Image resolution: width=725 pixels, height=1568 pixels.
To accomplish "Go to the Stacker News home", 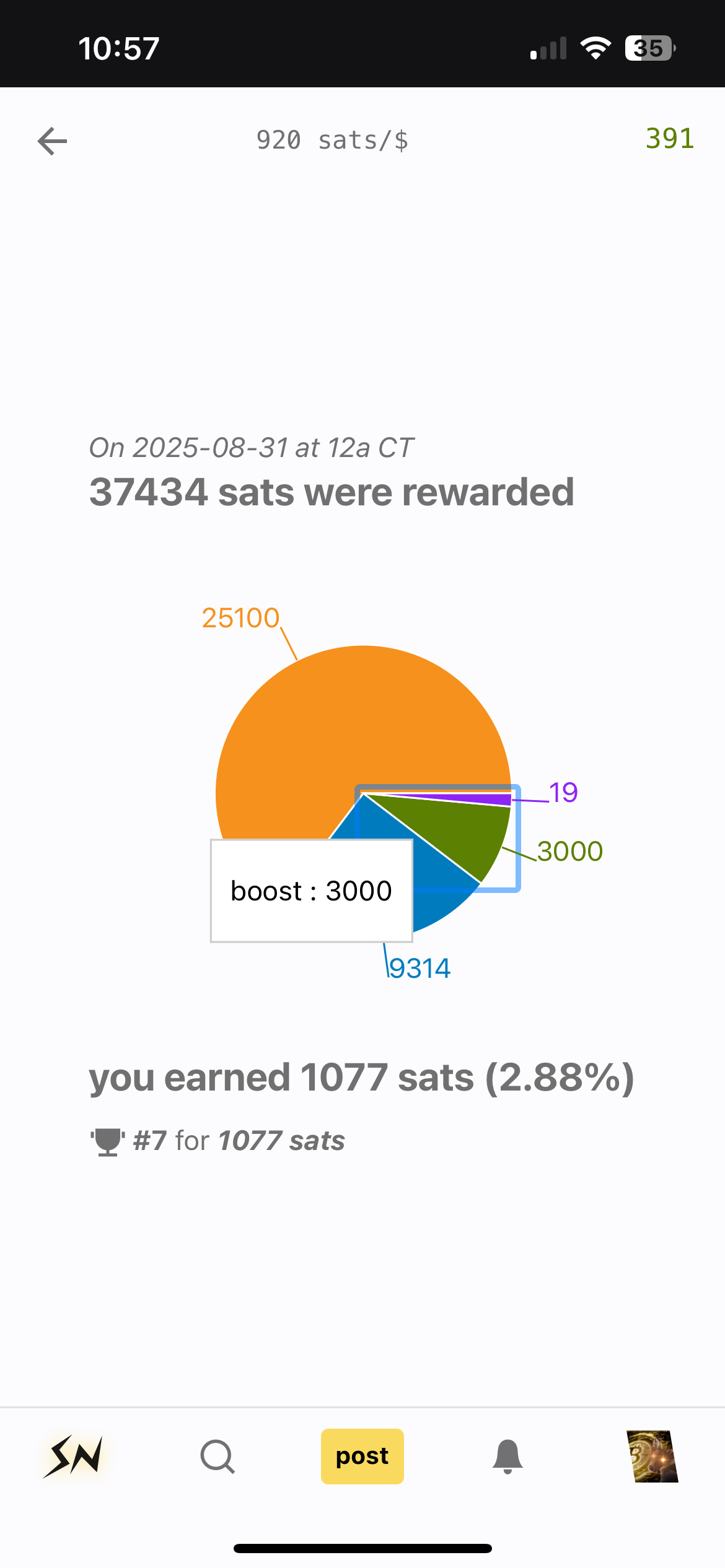I will 73,1457.
